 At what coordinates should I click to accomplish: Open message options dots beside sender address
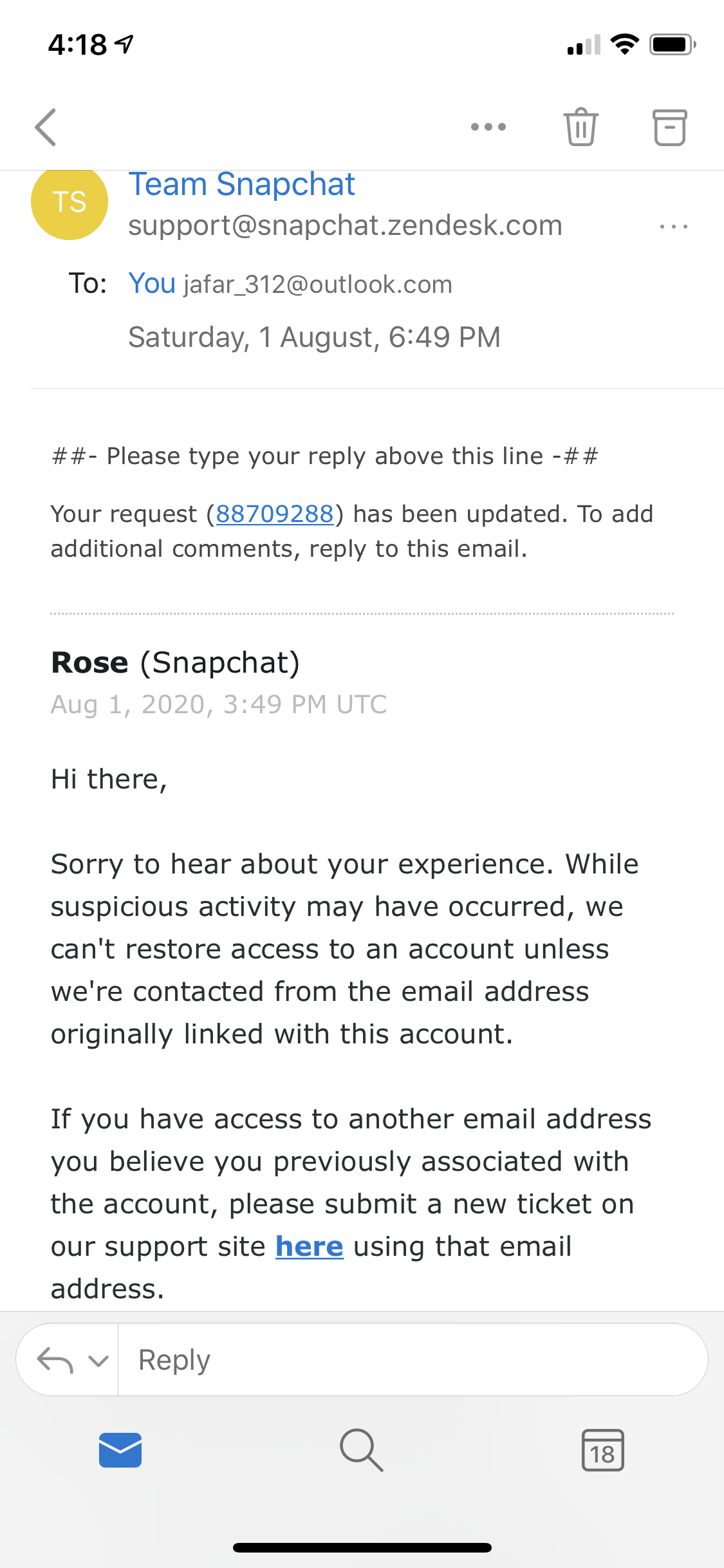point(674,227)
